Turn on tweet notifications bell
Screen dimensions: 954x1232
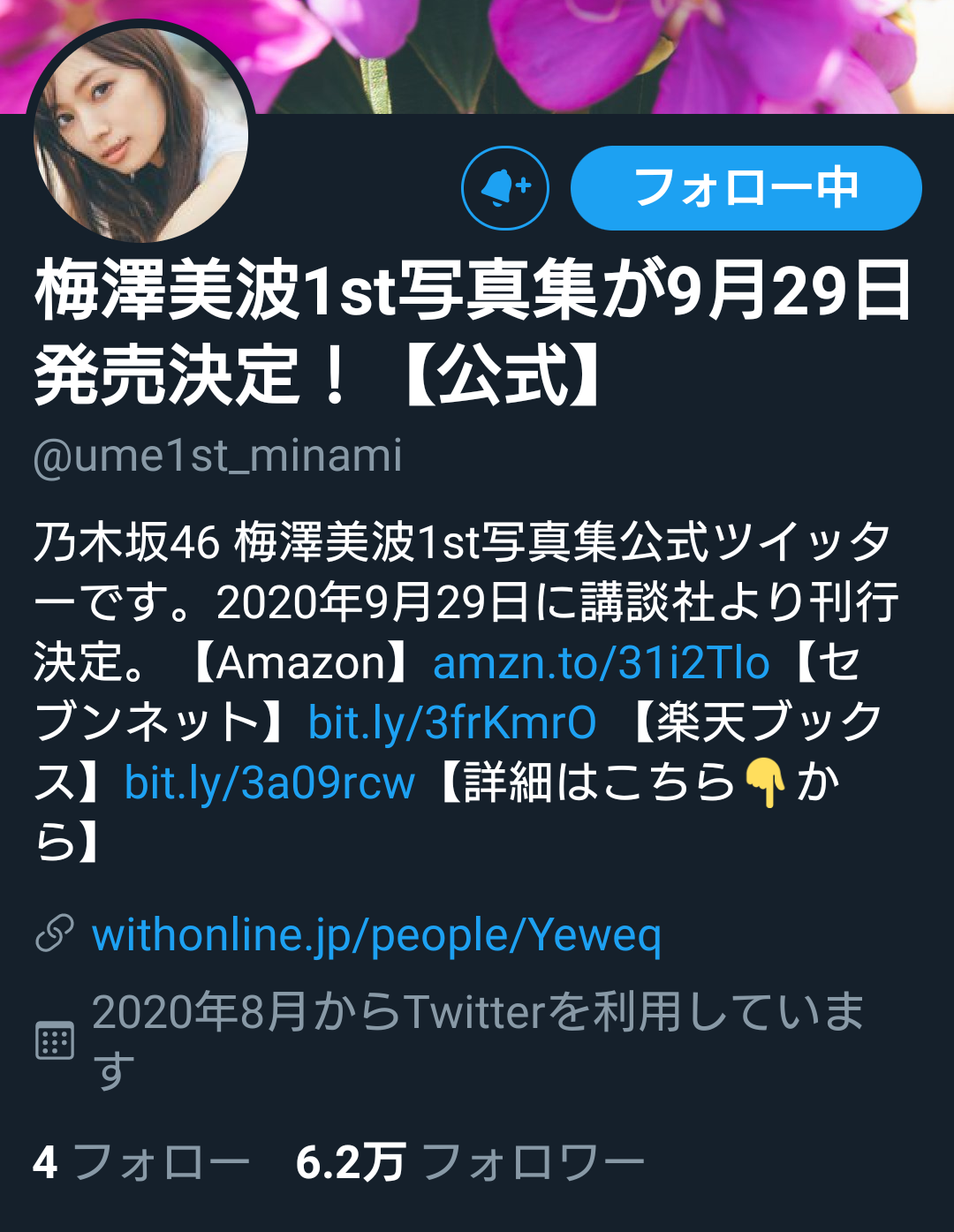(505, 188)
